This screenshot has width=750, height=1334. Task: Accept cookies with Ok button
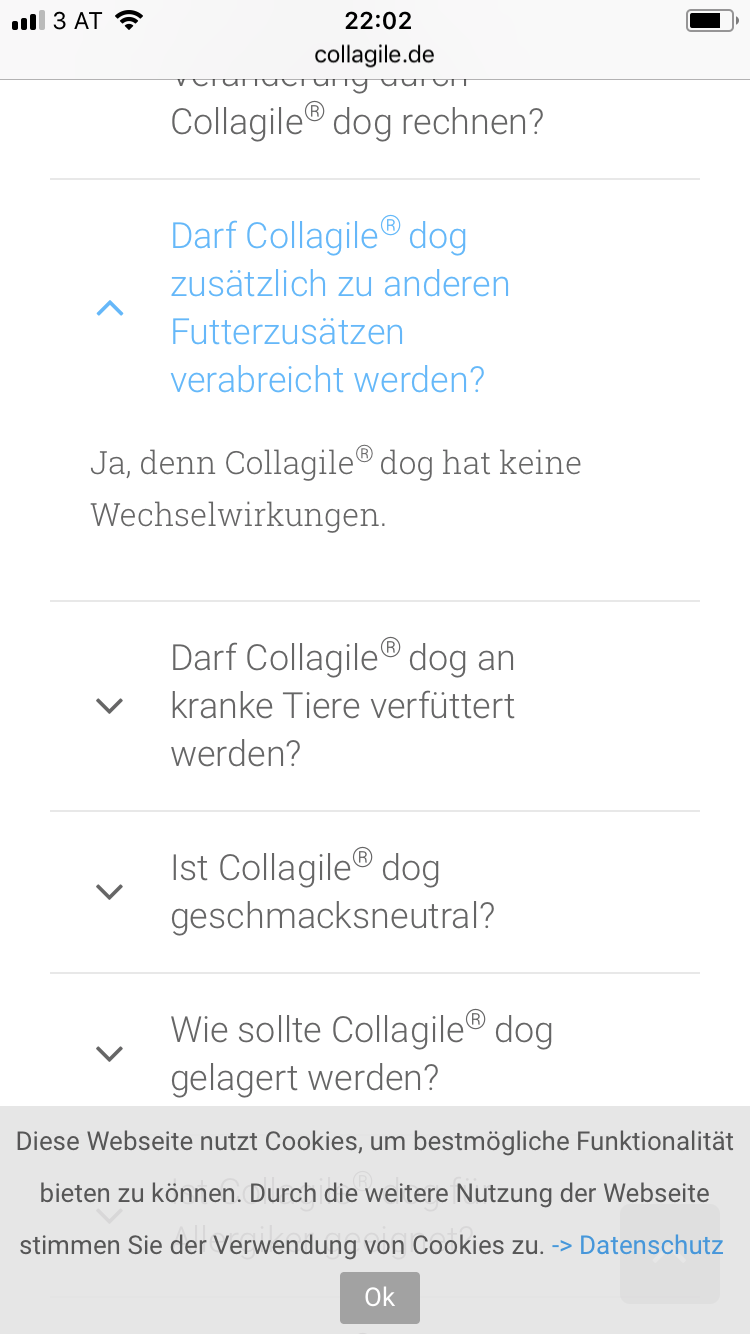pyautogui.click(x=379, y=1297)
